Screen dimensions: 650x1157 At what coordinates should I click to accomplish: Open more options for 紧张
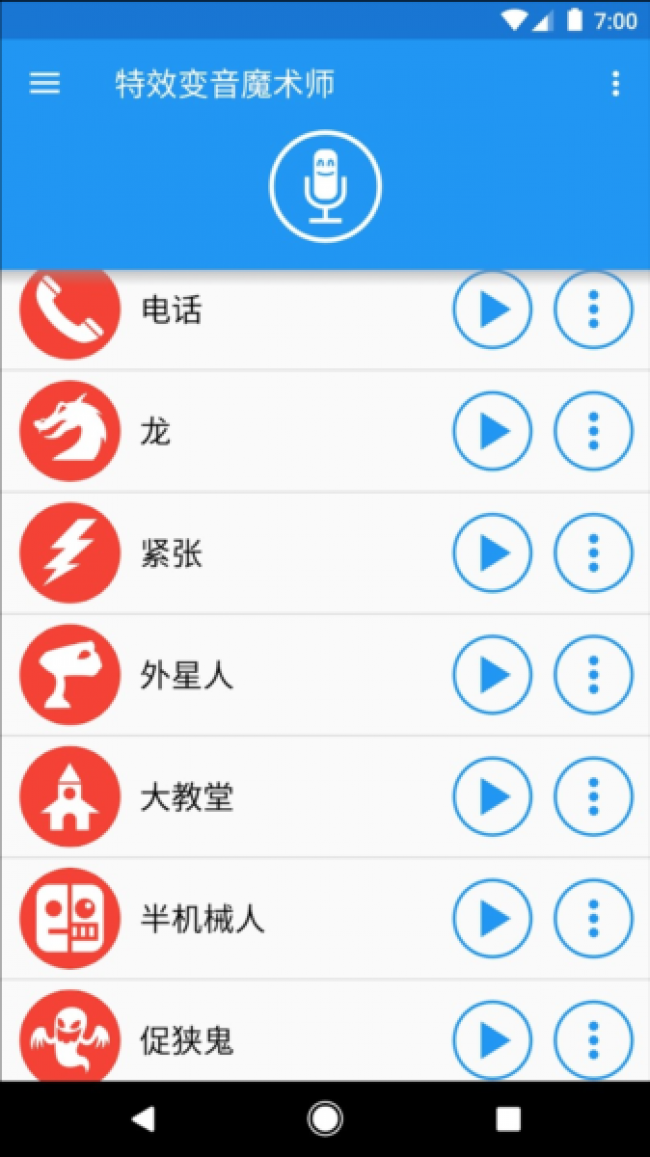pos(593,553)
